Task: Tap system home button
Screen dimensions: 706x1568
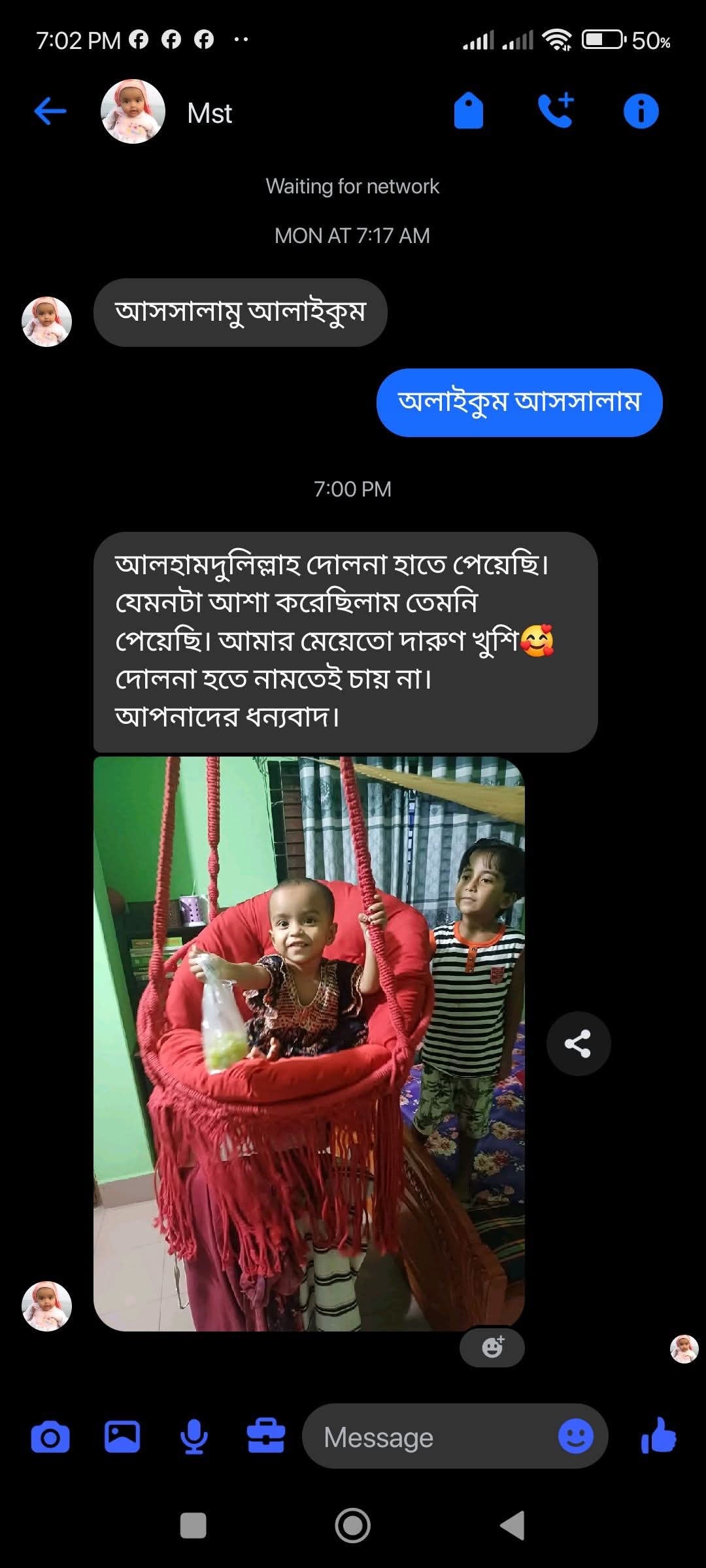Action: click(x=352, y=1526)
